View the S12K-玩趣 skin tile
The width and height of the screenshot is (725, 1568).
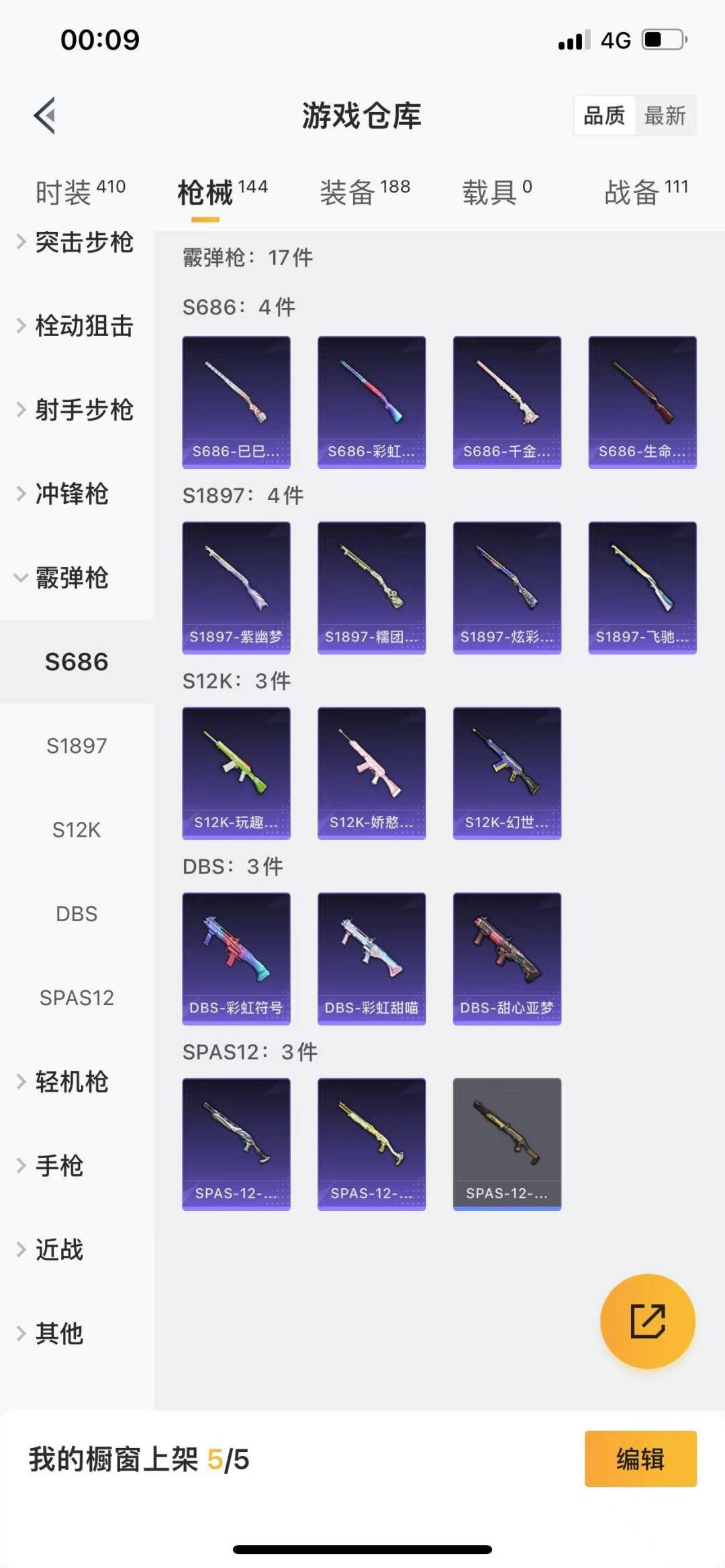(x=236, y=773)
